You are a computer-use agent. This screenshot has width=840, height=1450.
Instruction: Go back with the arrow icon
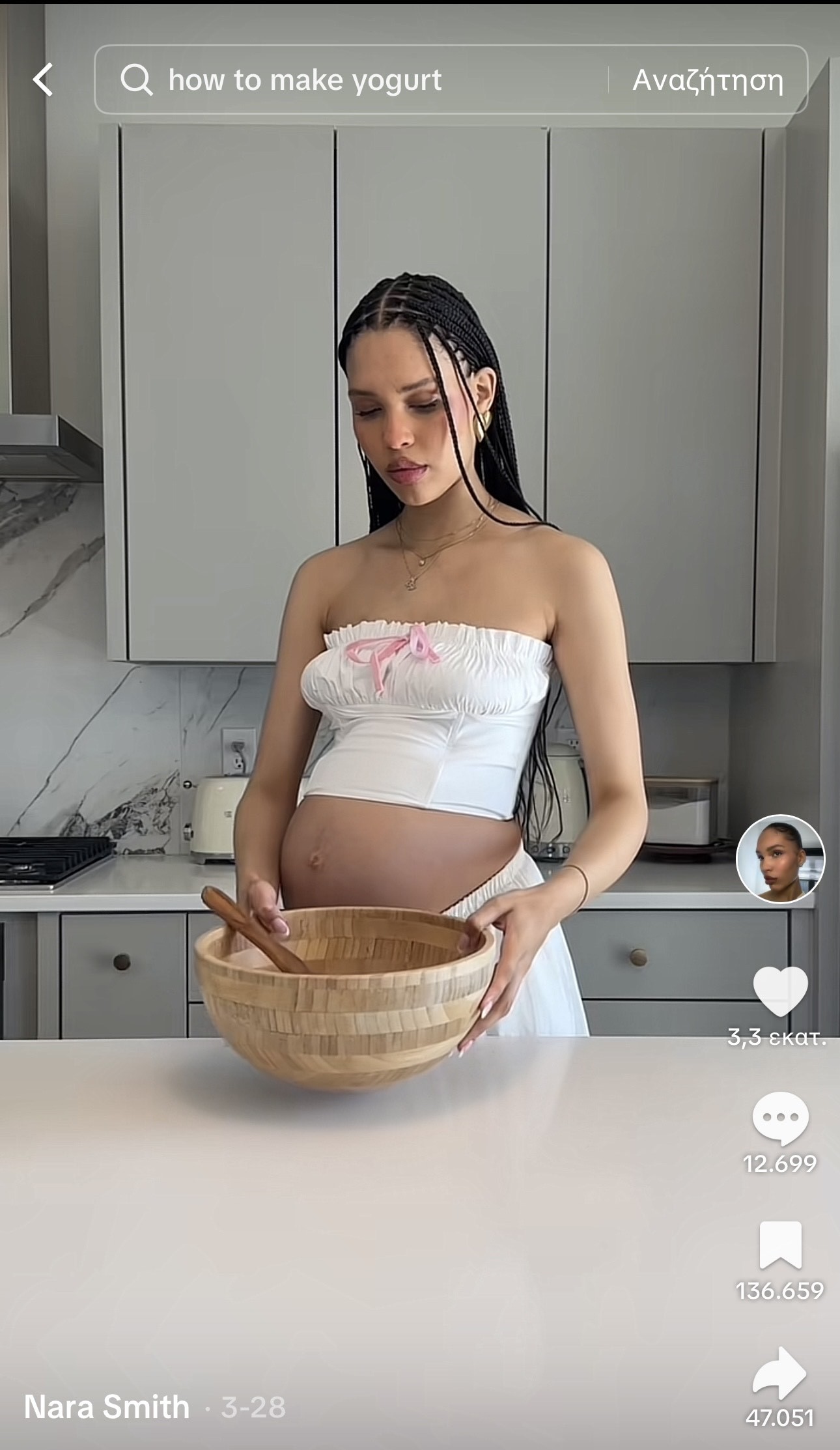[x=43, y=80]
